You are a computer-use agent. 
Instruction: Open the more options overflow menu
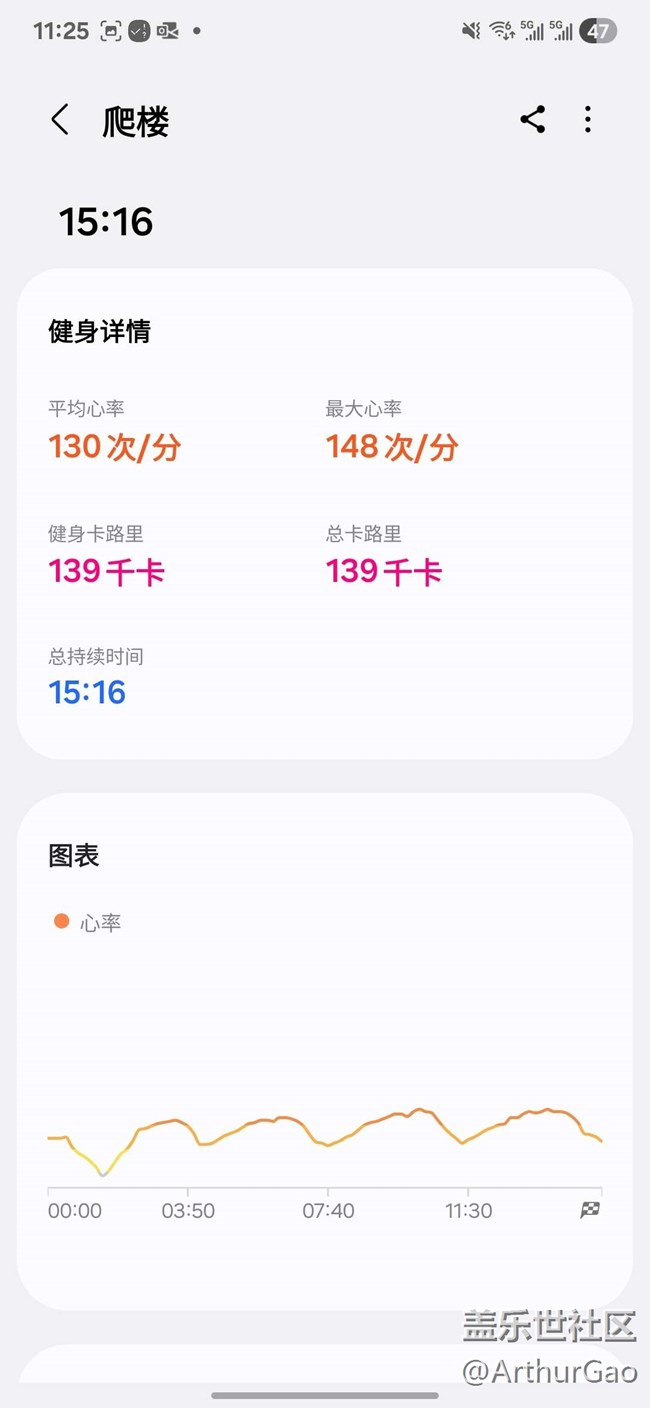tap(588, 120)
